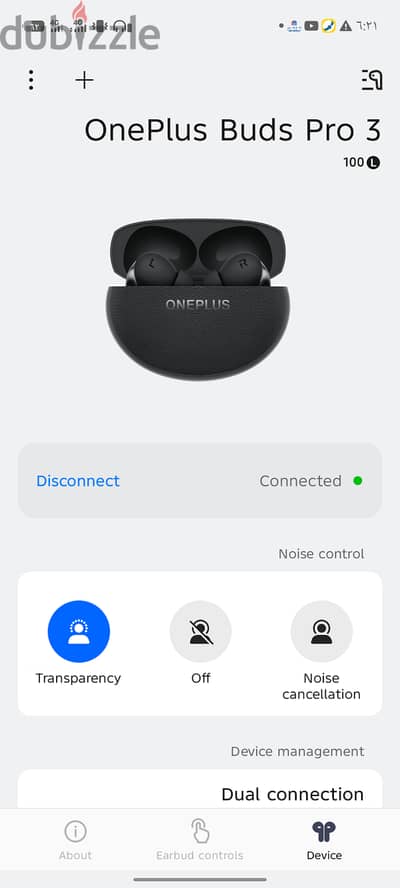The height and width of the screenshot is (888, 400).
Task: Switch to the Earbud controls tab
Action: [x=200, y=840]
